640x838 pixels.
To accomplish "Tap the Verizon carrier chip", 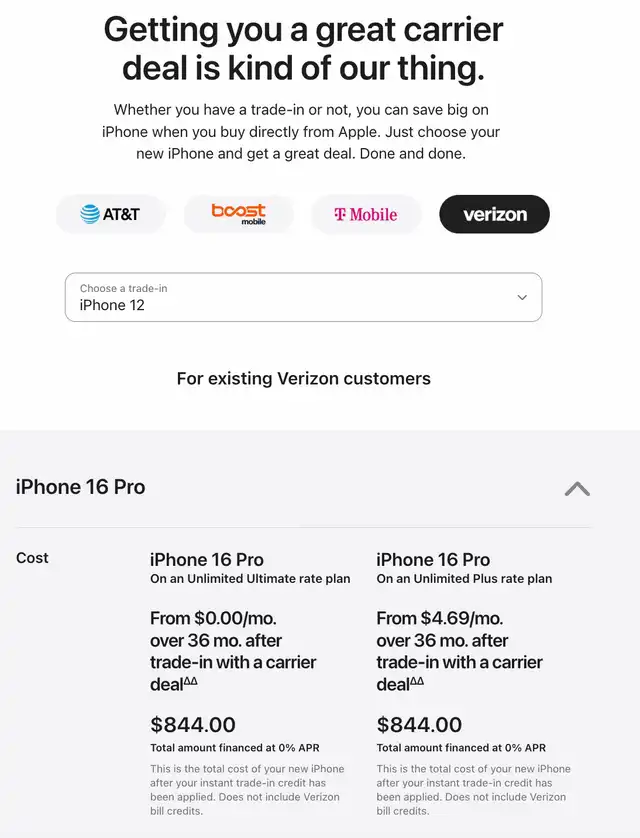I will 495,214.
